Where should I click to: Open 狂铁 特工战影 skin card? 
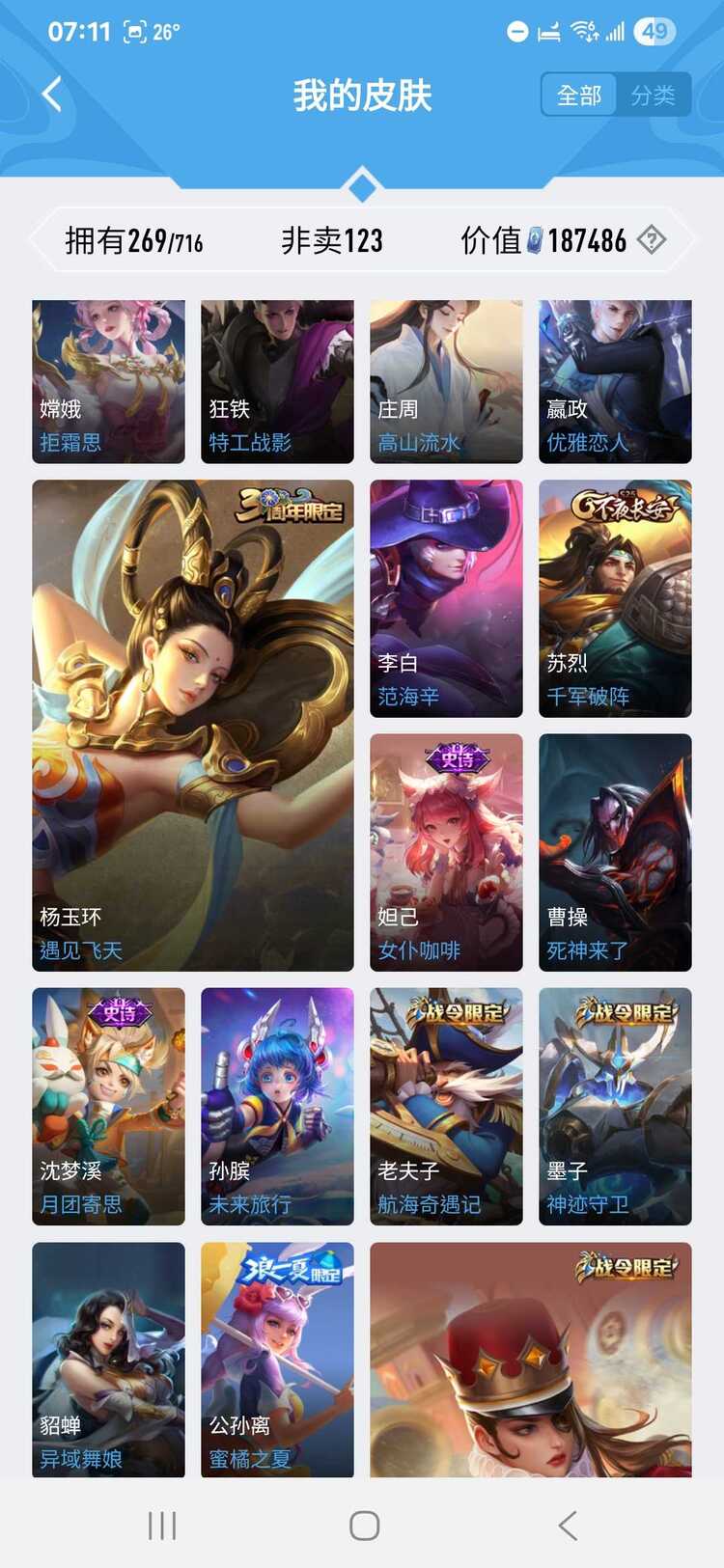coord(277,381)
